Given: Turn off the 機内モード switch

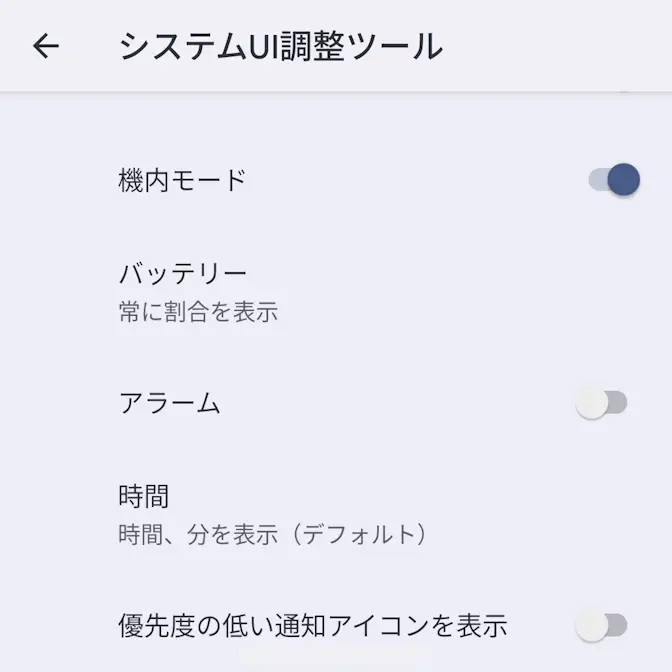Looking at the screenshot, I should click(613, 180).
